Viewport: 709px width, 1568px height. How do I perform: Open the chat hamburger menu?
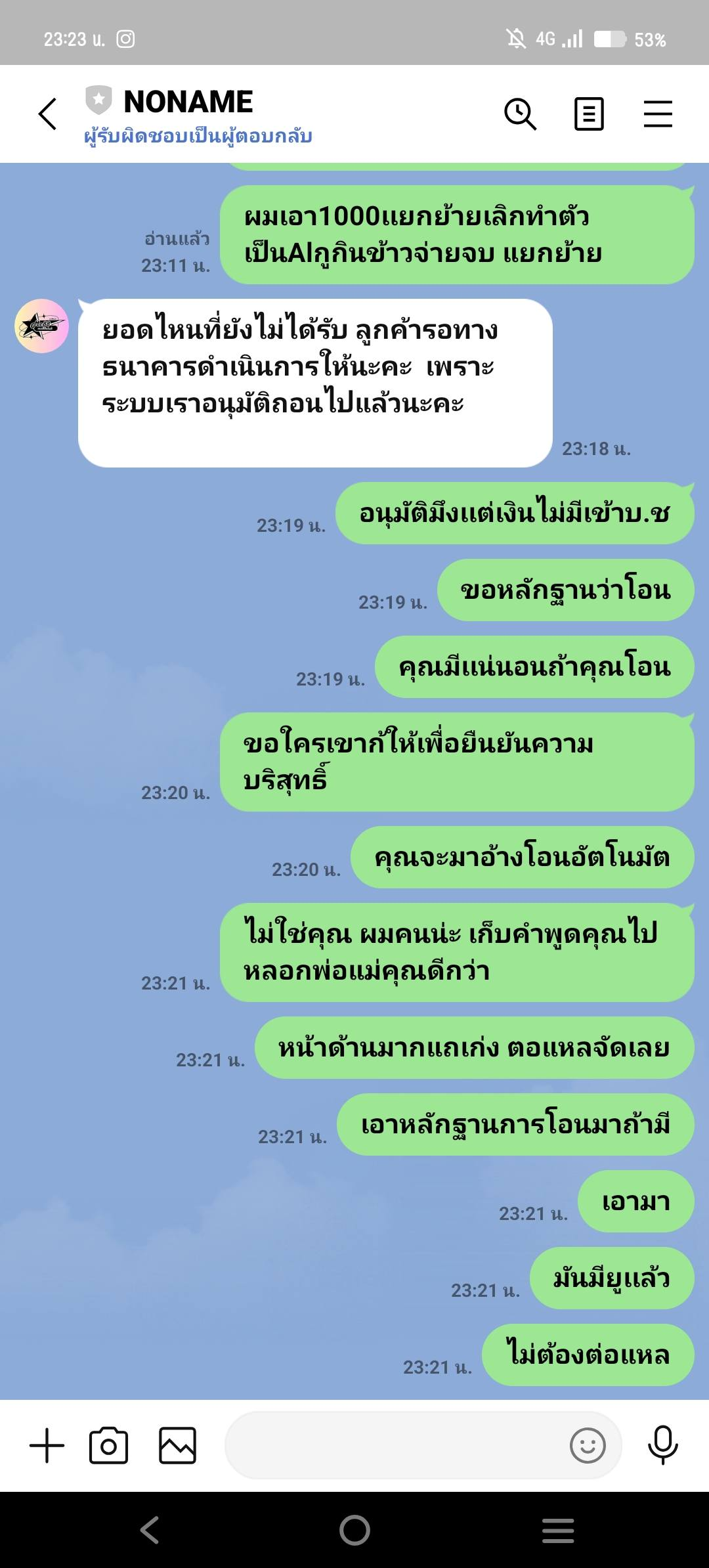[x=658, y=114]
